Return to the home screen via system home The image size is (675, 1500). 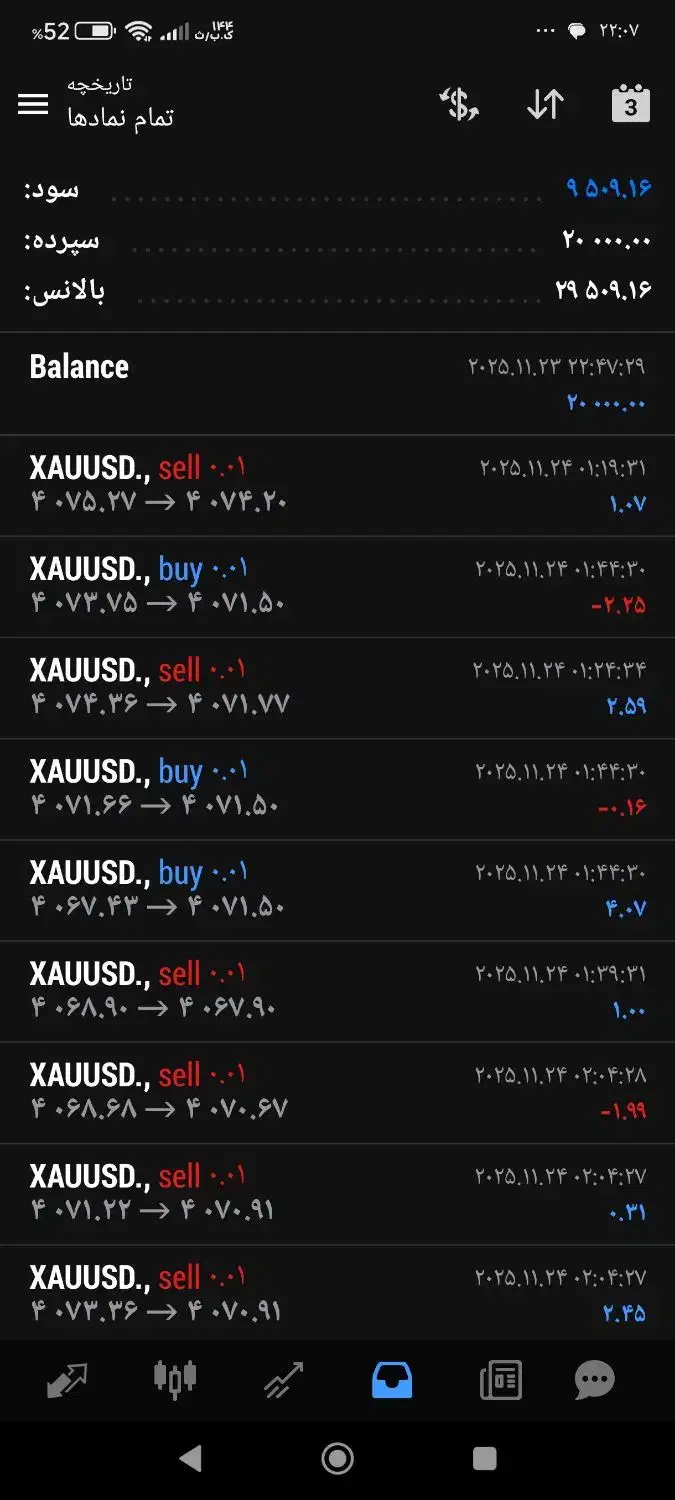coord(337,1458)
